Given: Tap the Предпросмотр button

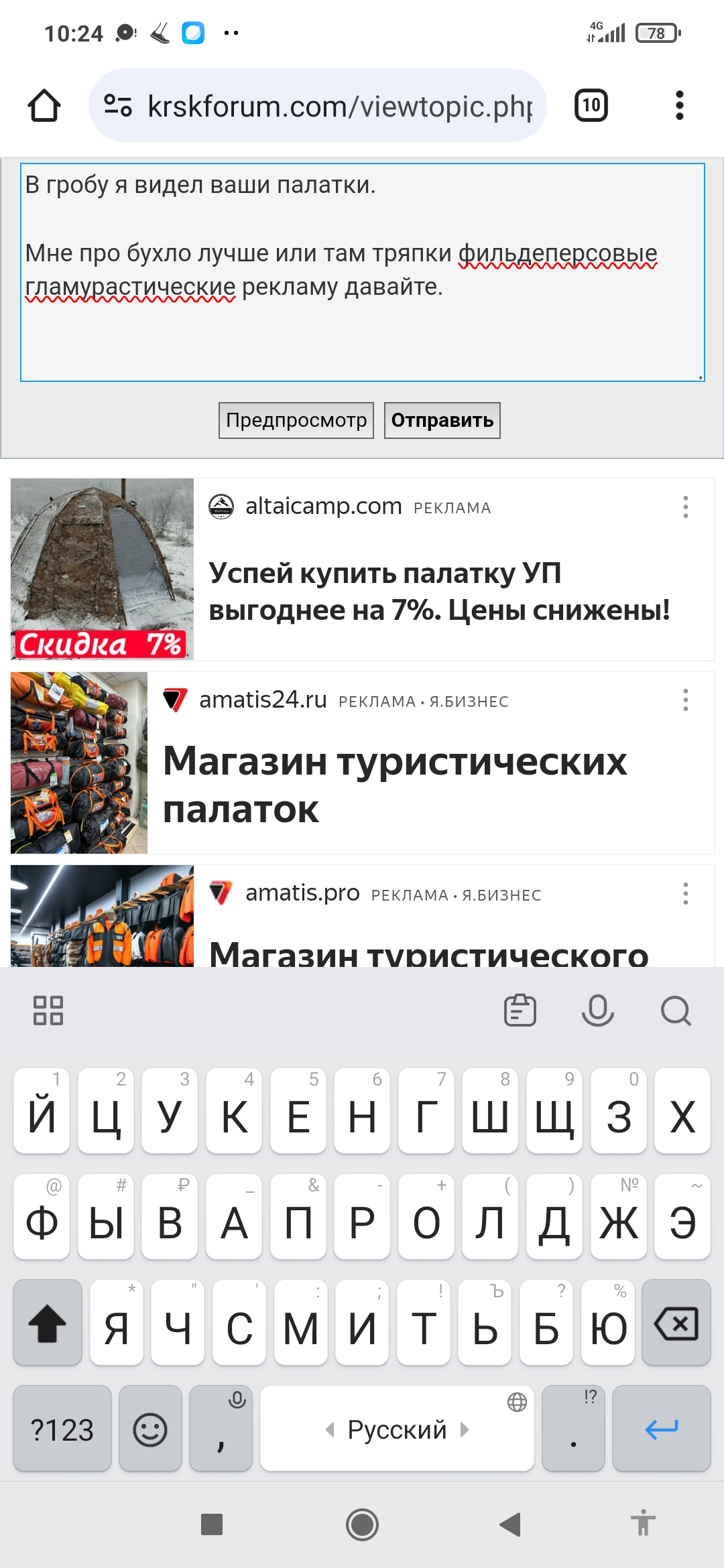Looking at the screenshot, I should click(x=296, y=420).
